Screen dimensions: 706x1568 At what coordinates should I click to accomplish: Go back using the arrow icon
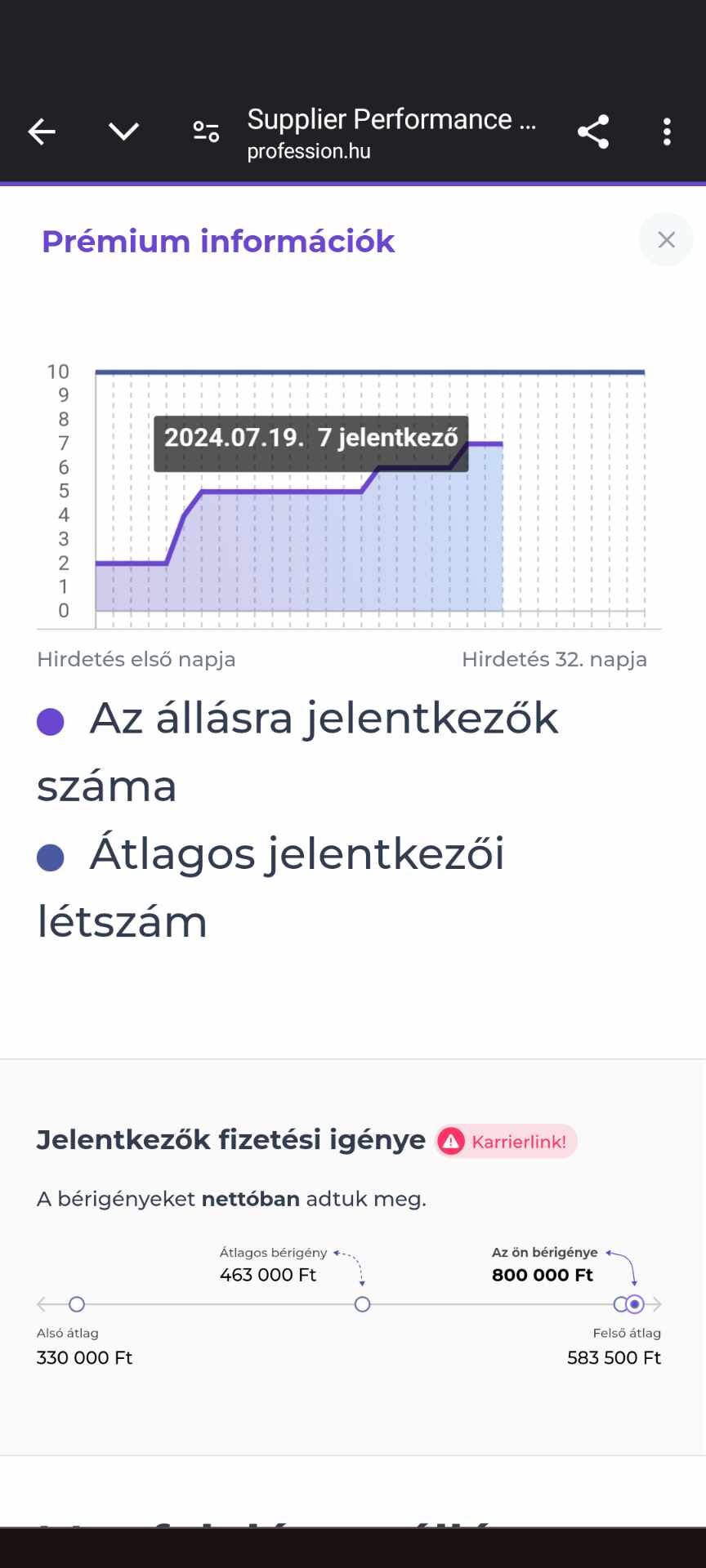[42, 131]
